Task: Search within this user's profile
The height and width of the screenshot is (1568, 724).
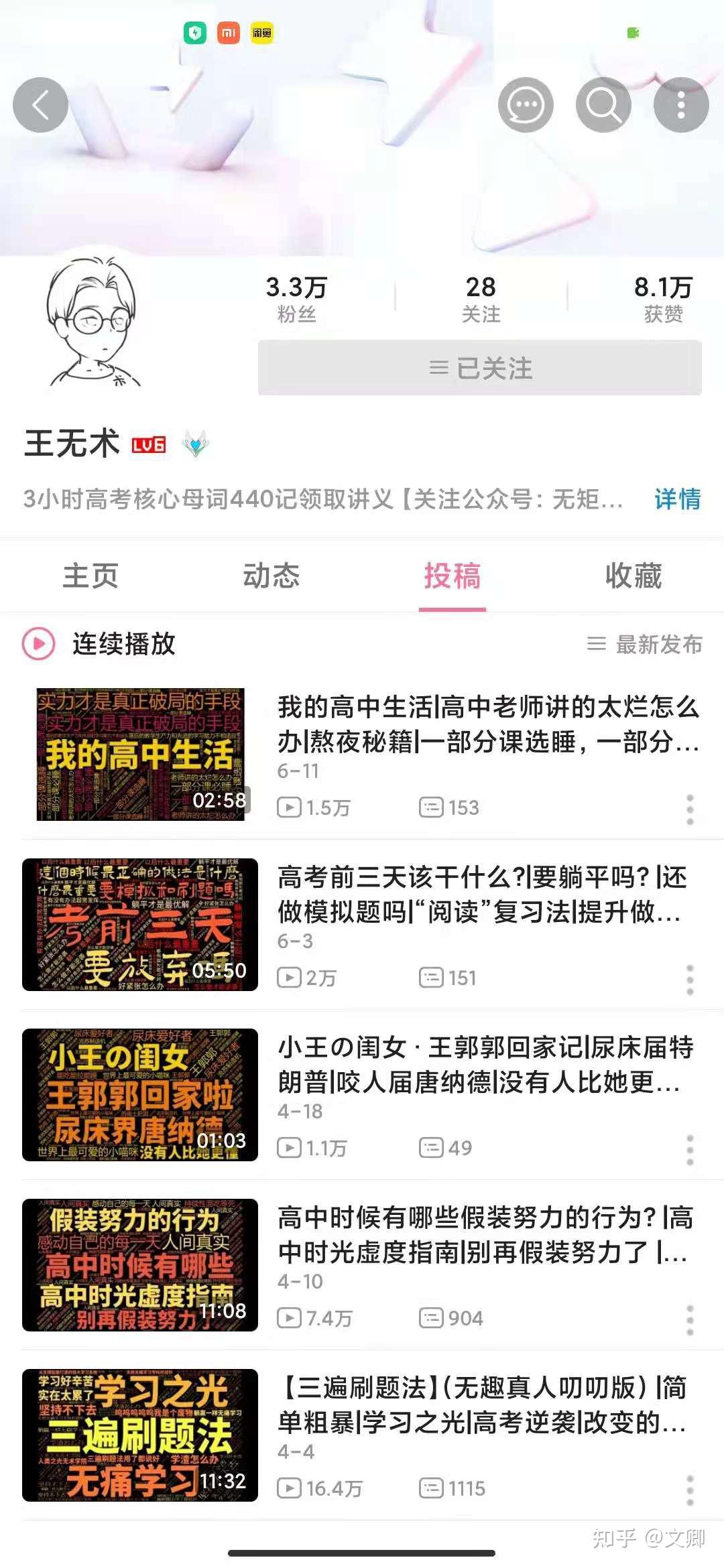Action: [603, 105]
